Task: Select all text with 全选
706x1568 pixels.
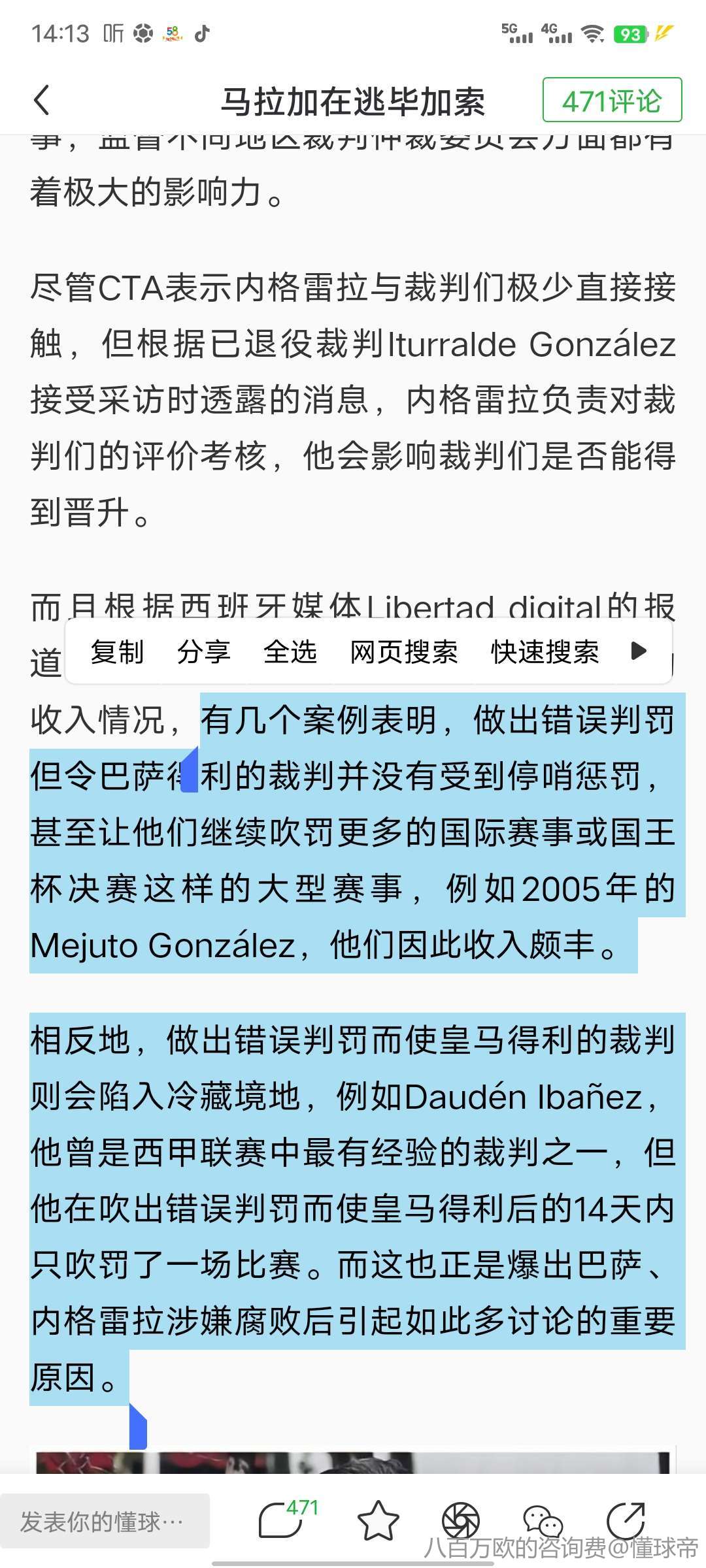Action: pos(290,651)
